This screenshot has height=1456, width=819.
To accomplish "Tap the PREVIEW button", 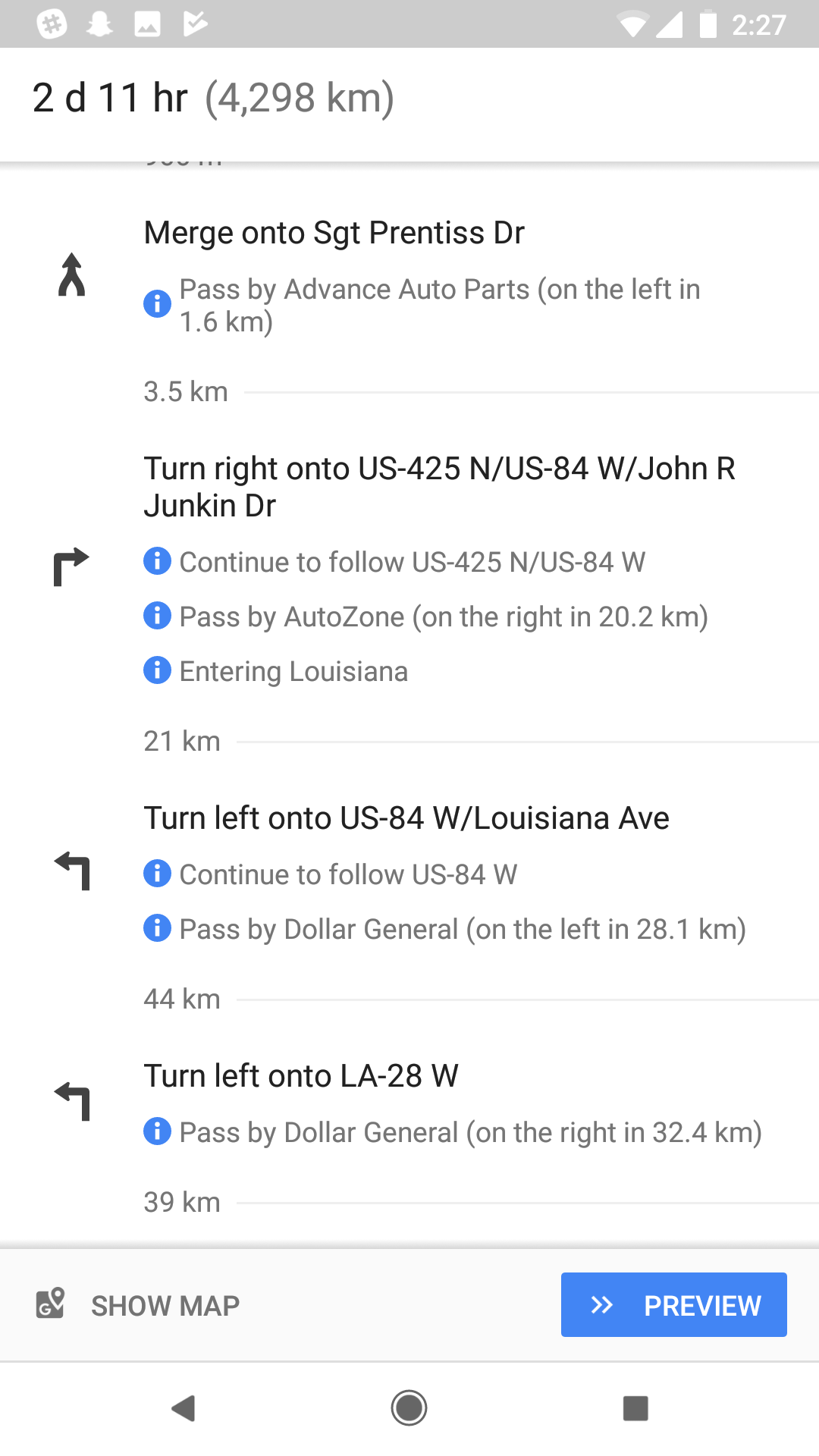I will tap(673, 1304).
